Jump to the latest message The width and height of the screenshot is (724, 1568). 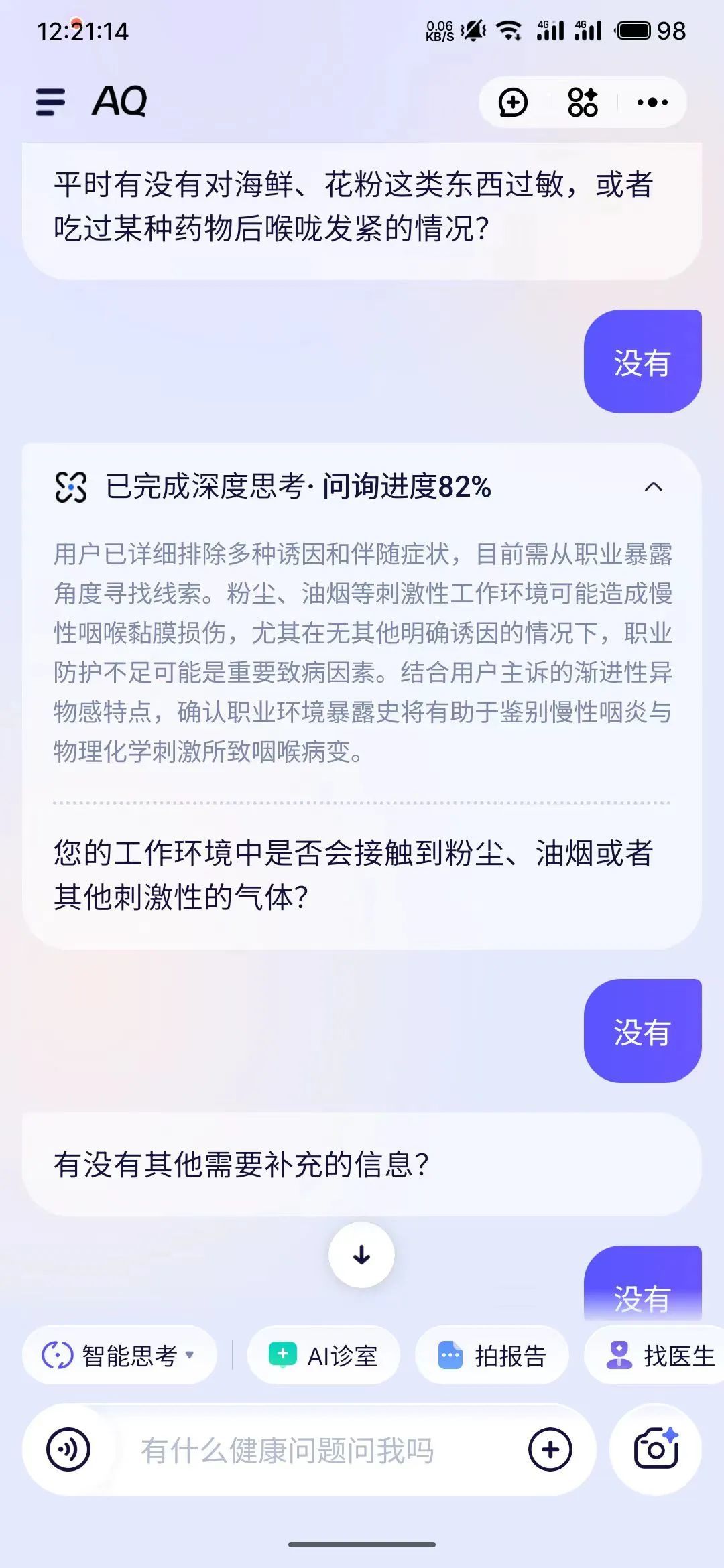coord(361,1254)
